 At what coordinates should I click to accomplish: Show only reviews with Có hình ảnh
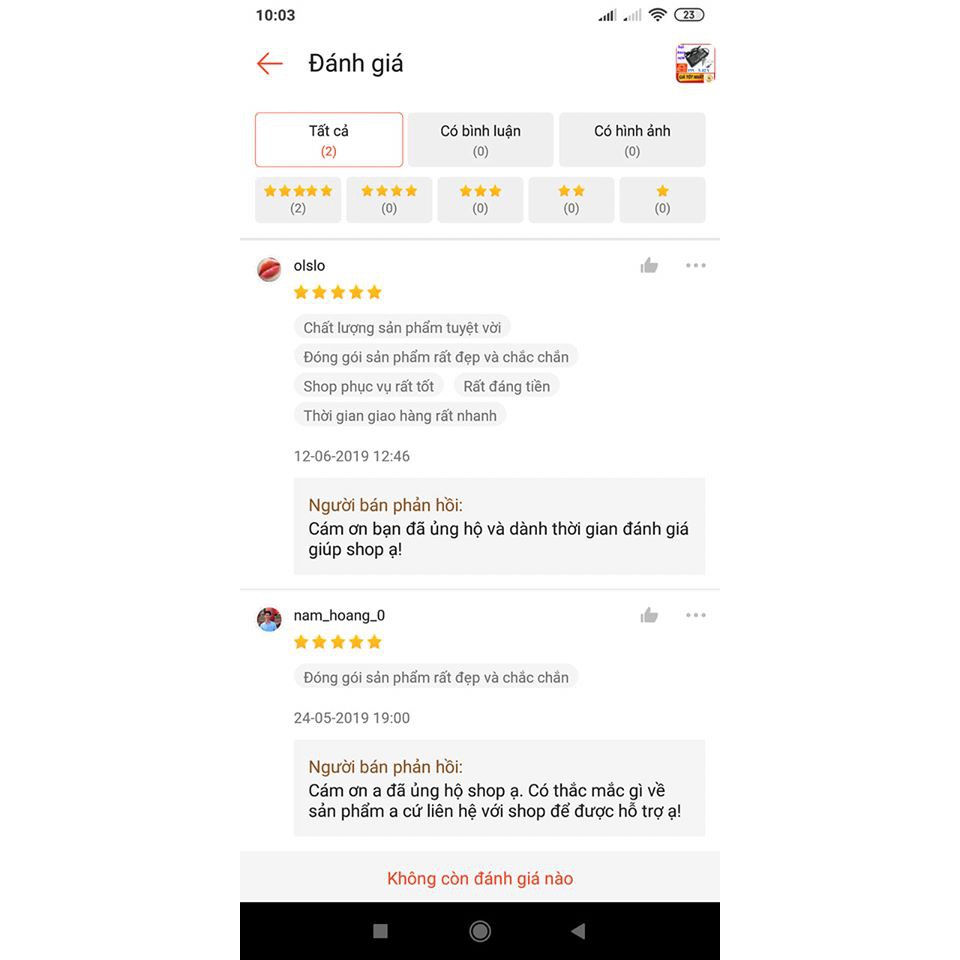(x=632, y=140)
